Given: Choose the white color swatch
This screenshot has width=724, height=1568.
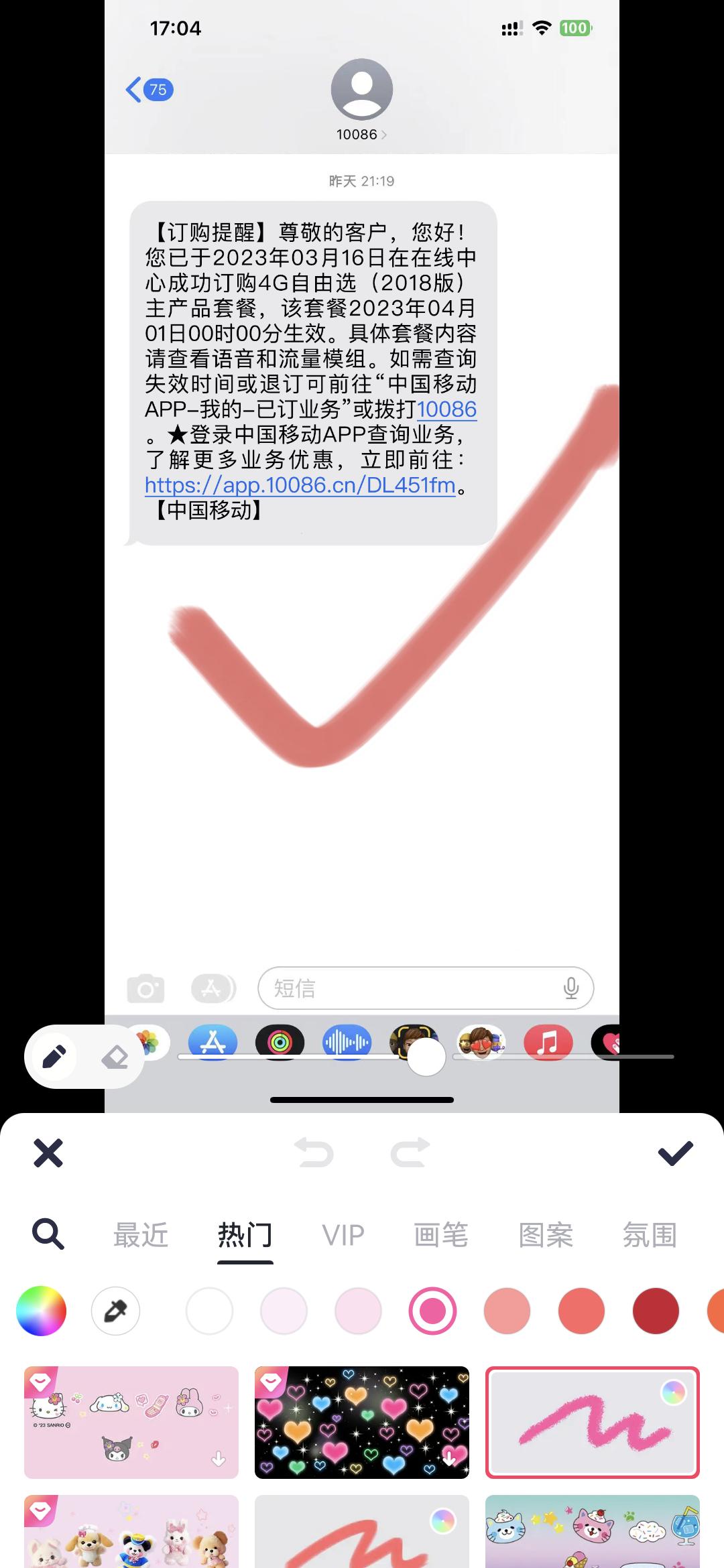Looking at the screenshot, I should [209, 1311].
